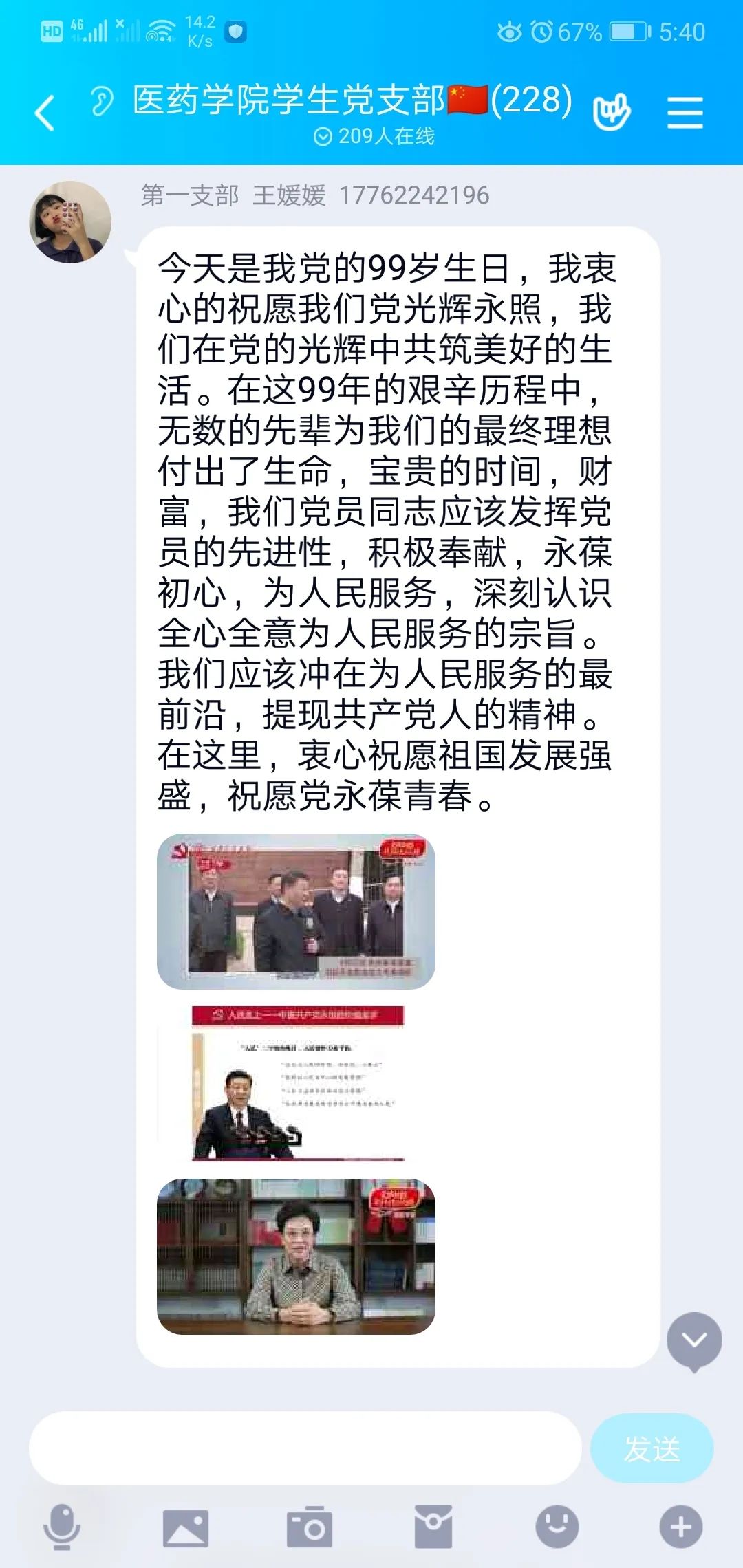
Task: Open the photo gallery picker icon
Action: [185, 1527]
